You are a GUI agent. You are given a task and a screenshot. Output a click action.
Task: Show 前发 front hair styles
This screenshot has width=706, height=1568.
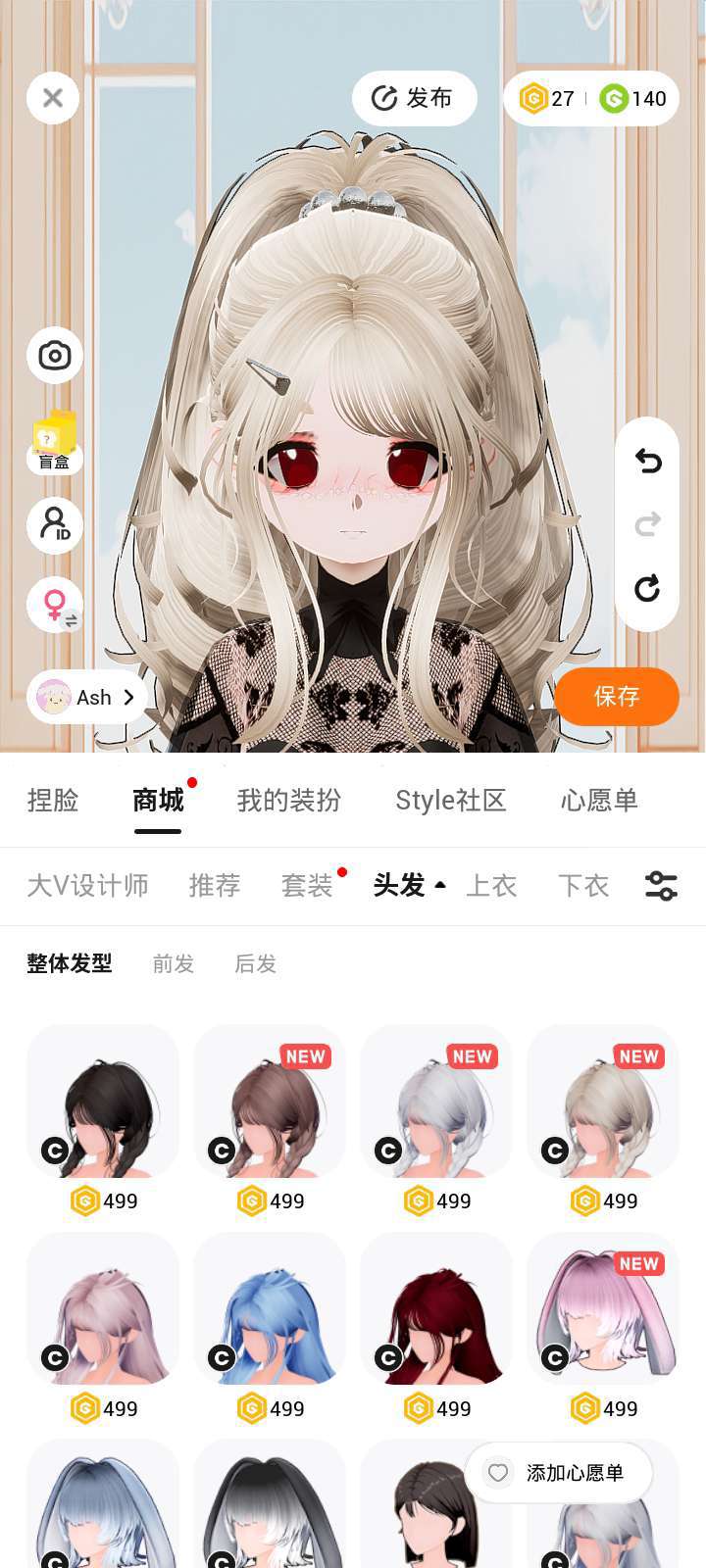pos(174,964)
